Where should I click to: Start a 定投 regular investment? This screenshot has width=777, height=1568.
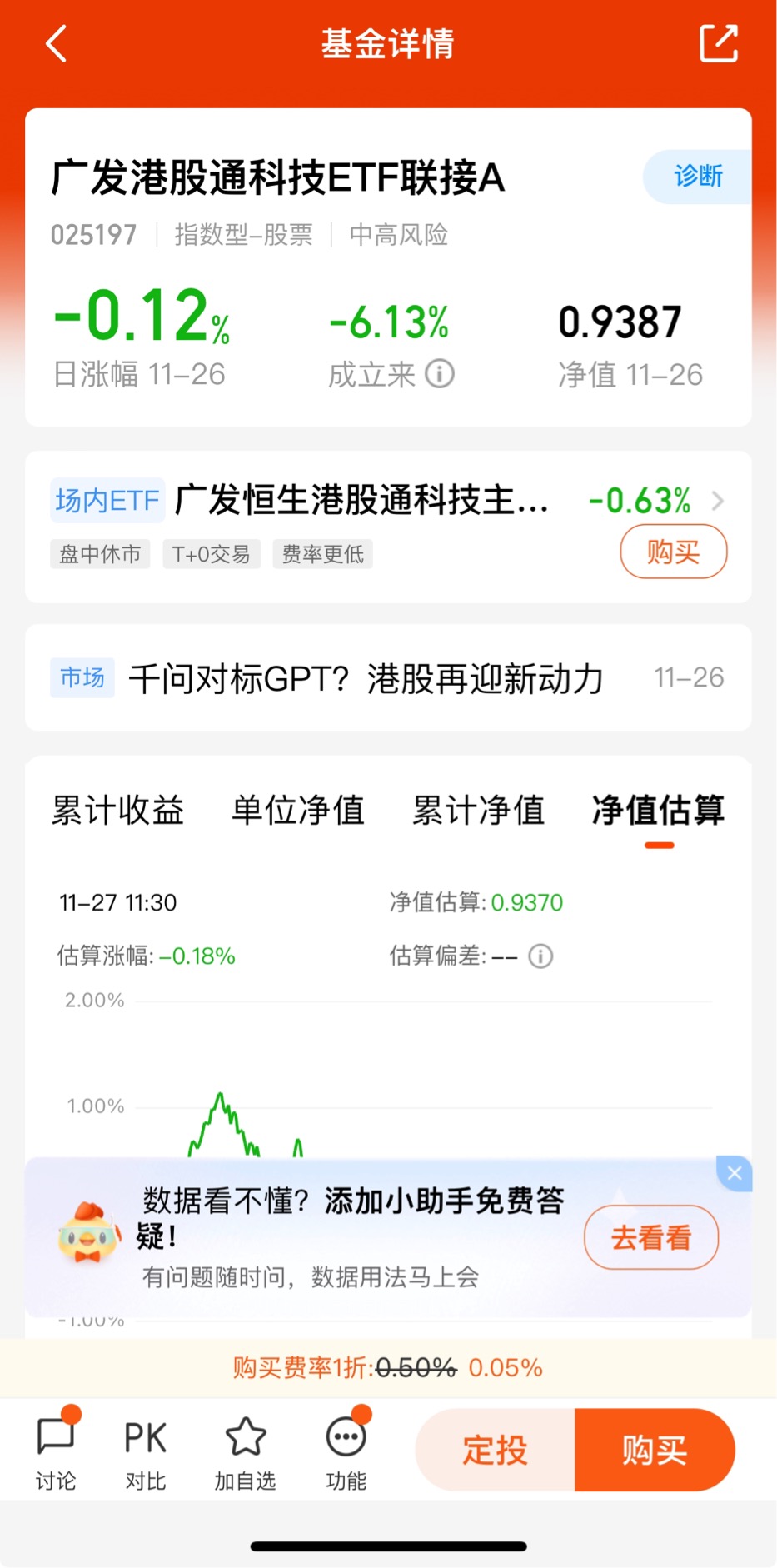tap(495, 1451)
